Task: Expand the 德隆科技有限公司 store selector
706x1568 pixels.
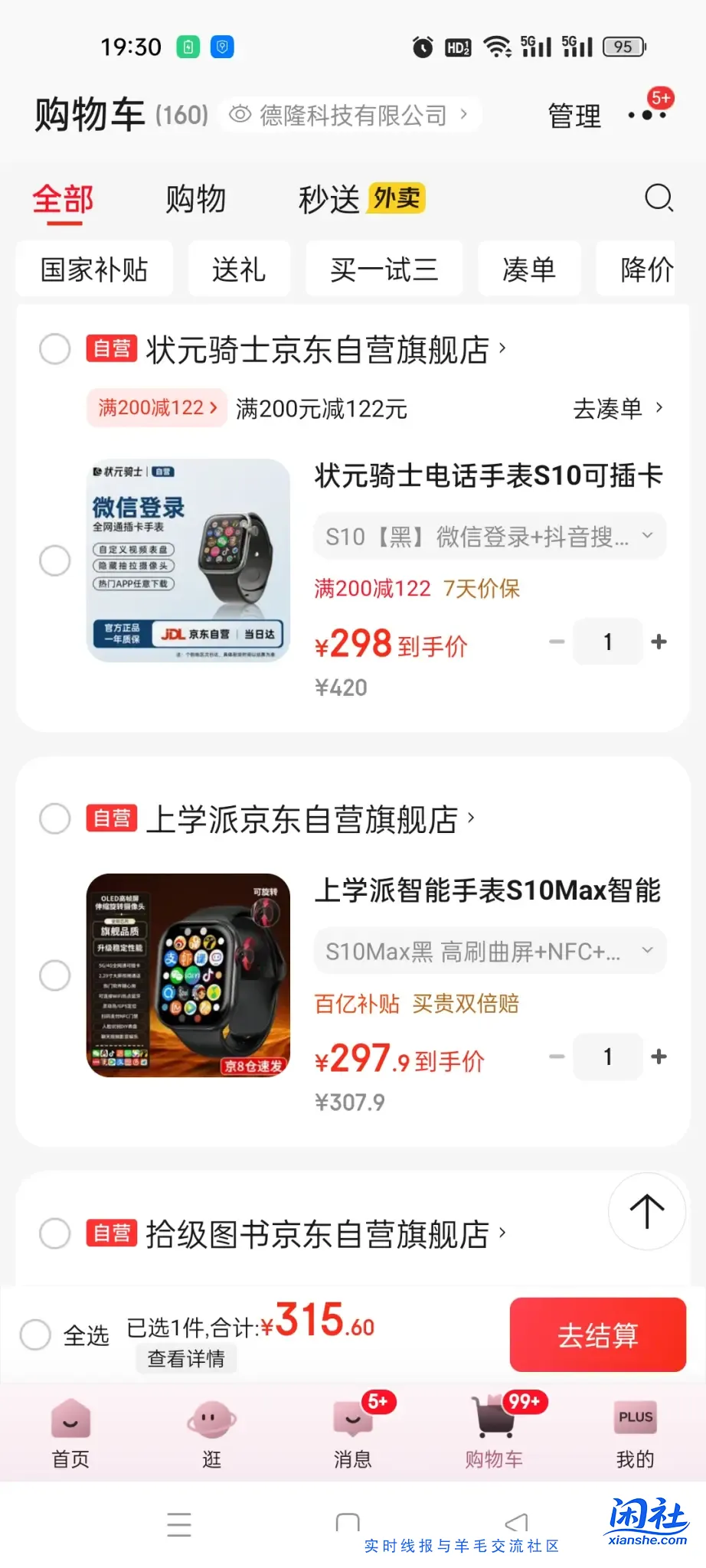Action: click(348, 115)
